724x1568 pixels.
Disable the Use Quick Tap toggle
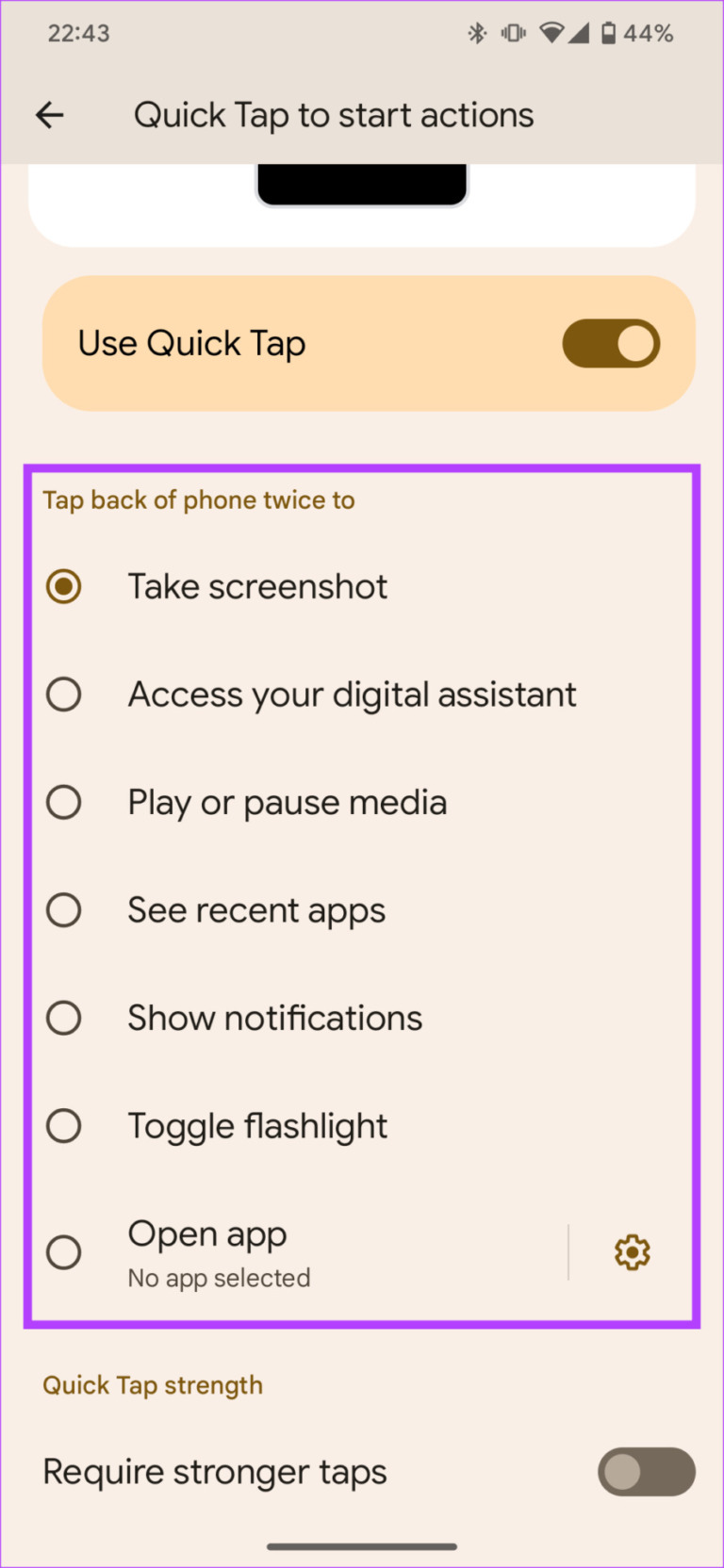tap(611, 343)
